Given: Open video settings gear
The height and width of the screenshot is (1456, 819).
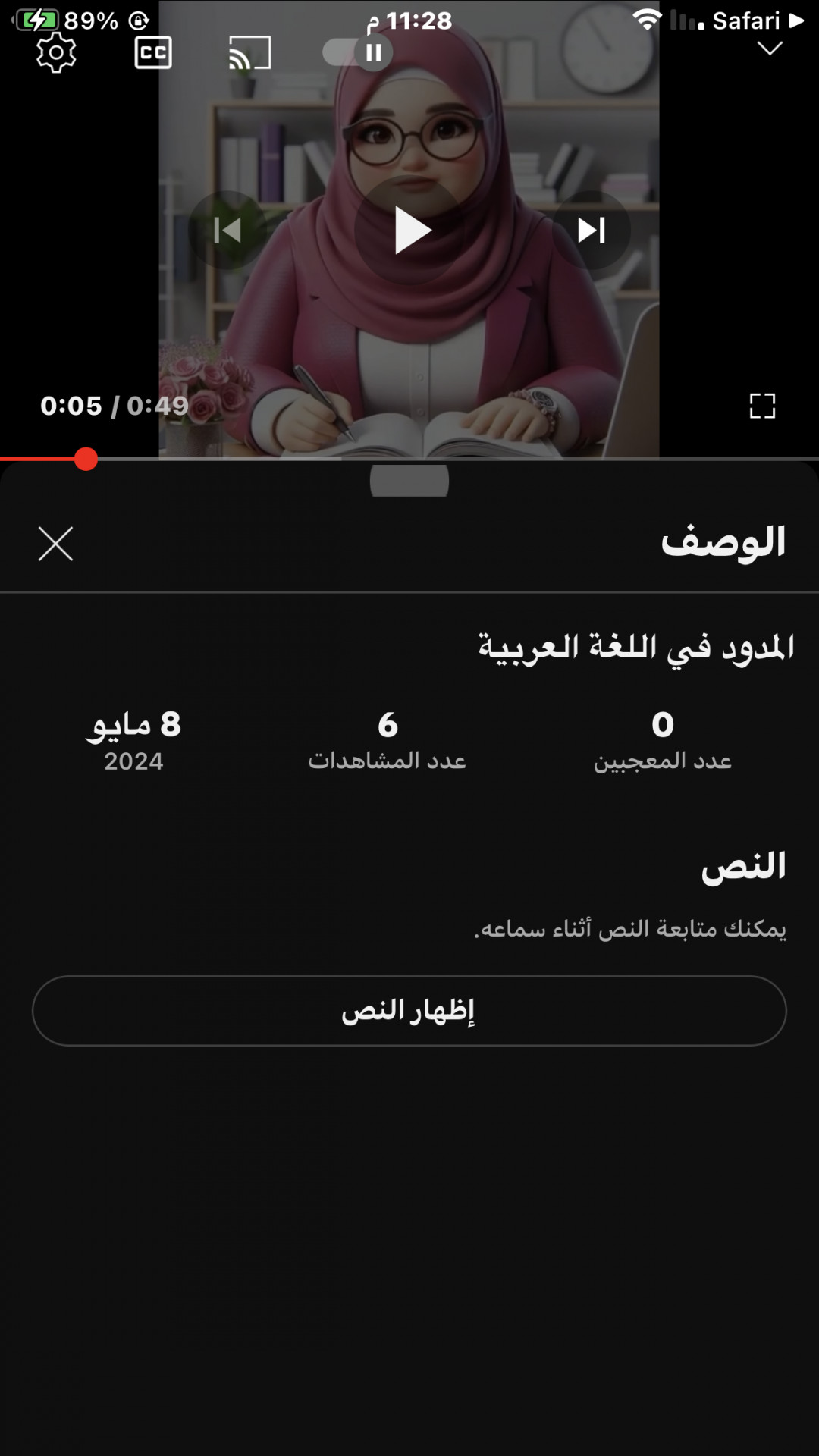Looking at the screenshot, I should click(56, 53).
